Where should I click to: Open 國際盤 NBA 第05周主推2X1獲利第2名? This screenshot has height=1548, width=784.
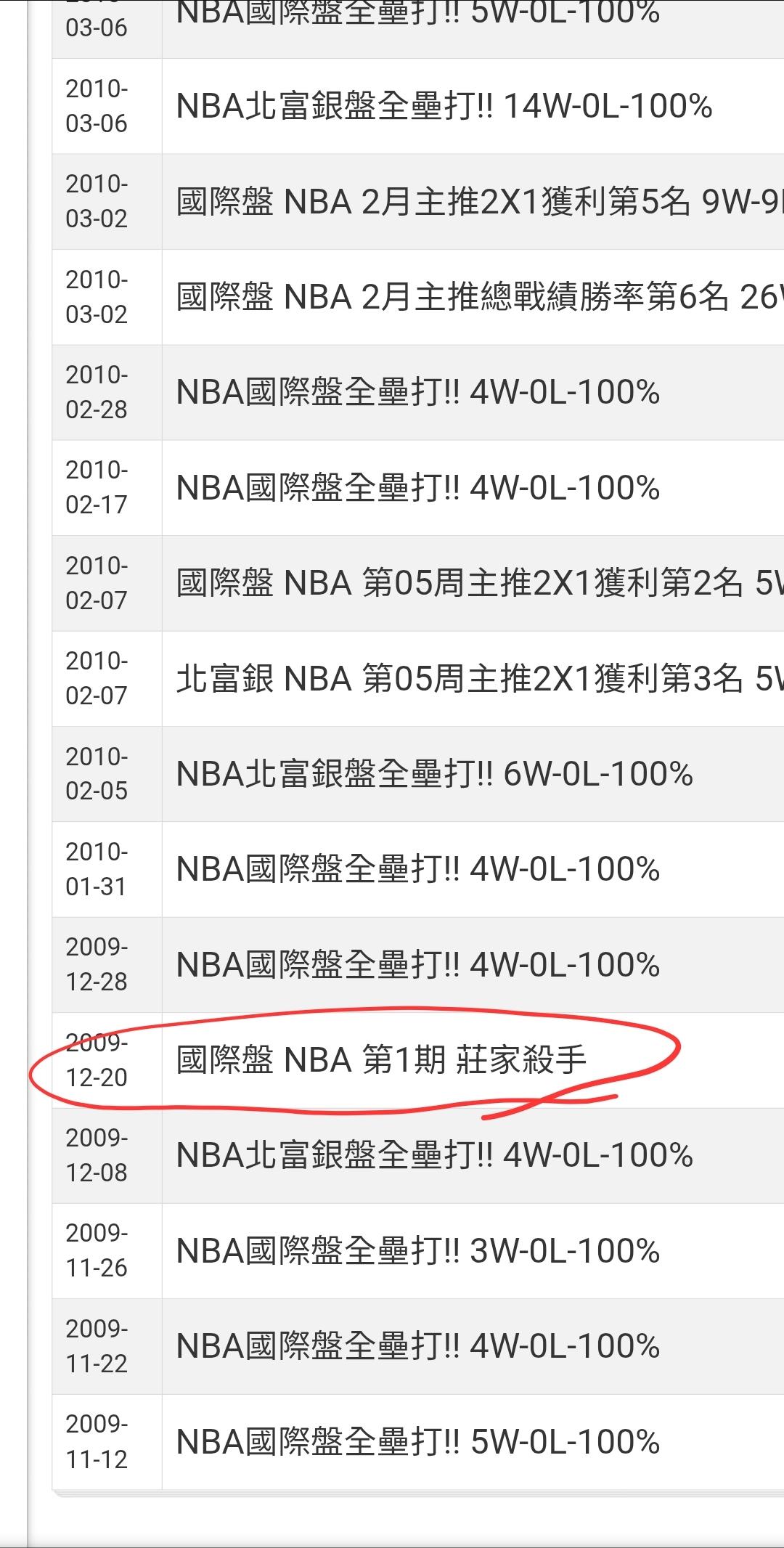pyautogui.click(x=480, y=583)
